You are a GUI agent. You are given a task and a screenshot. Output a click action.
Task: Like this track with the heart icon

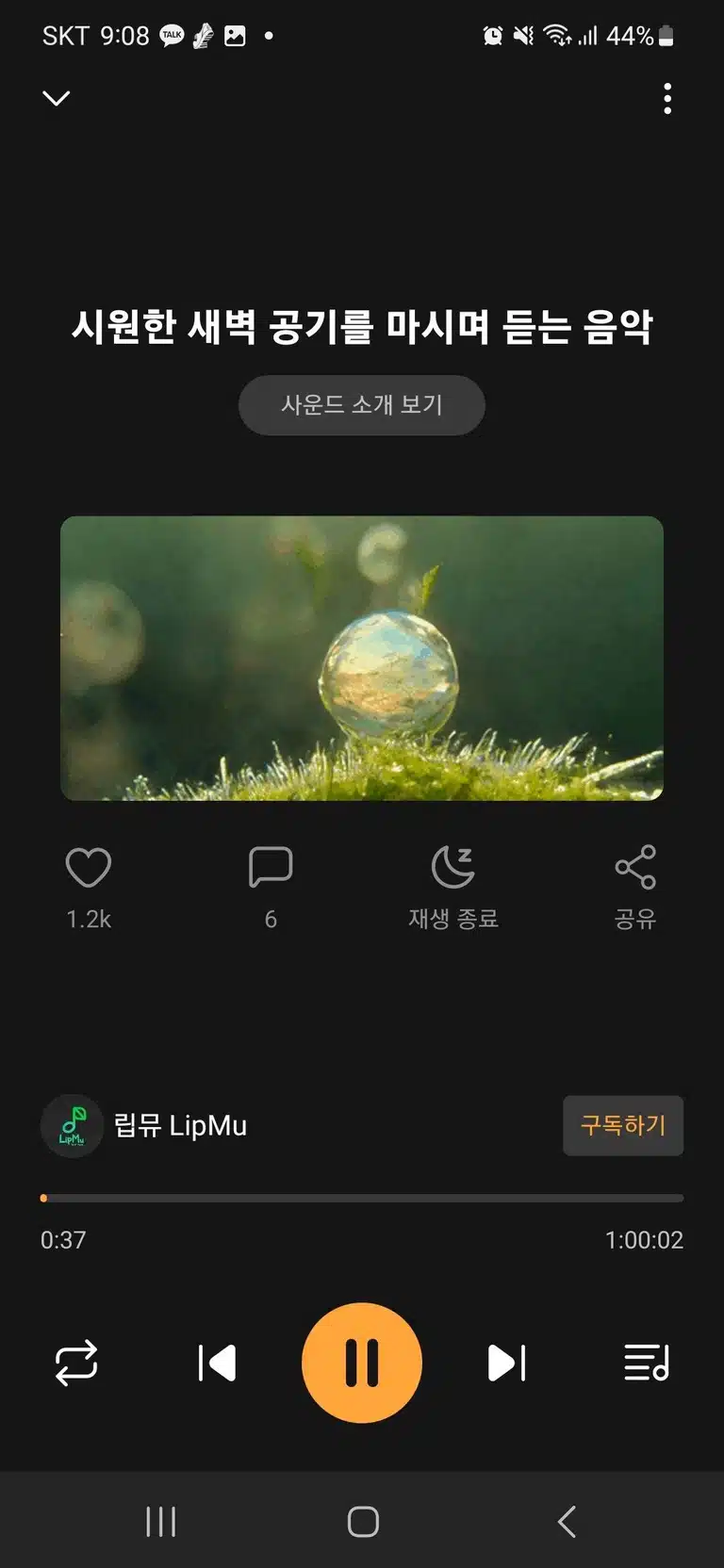click(89, 868)
